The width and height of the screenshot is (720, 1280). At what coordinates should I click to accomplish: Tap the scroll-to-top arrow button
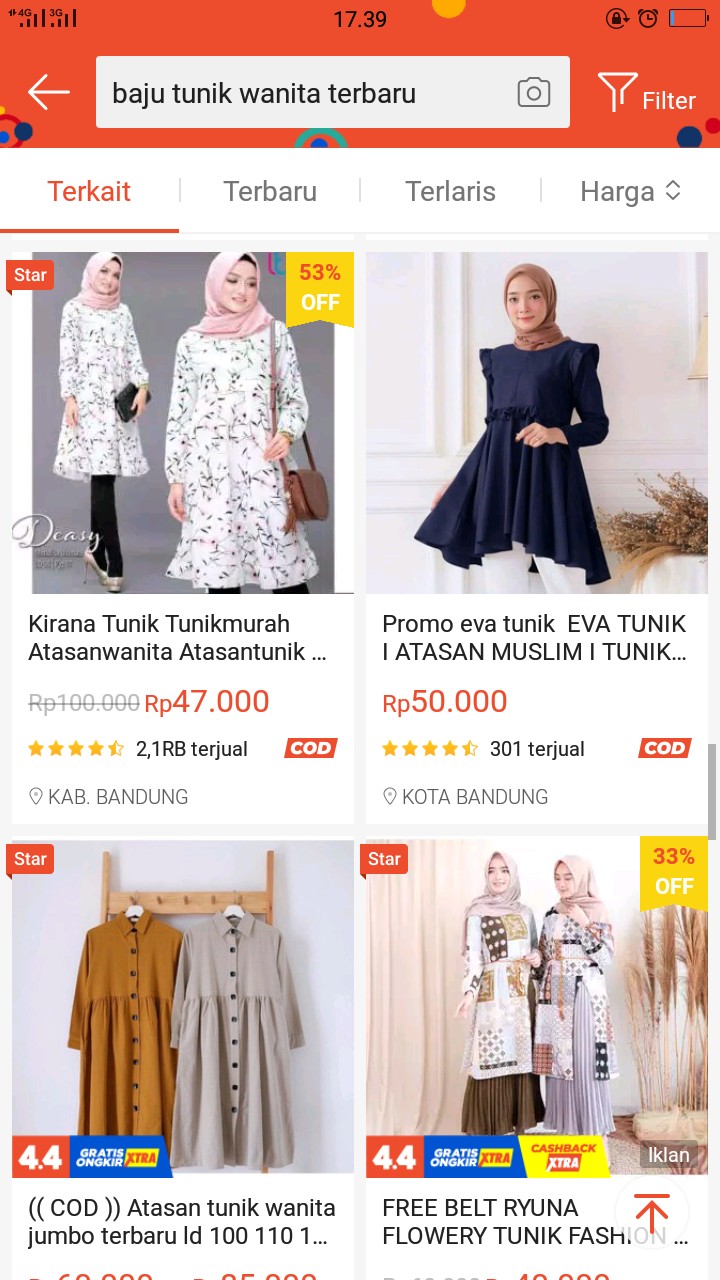pyautogui.click(x=652, y=1214)
